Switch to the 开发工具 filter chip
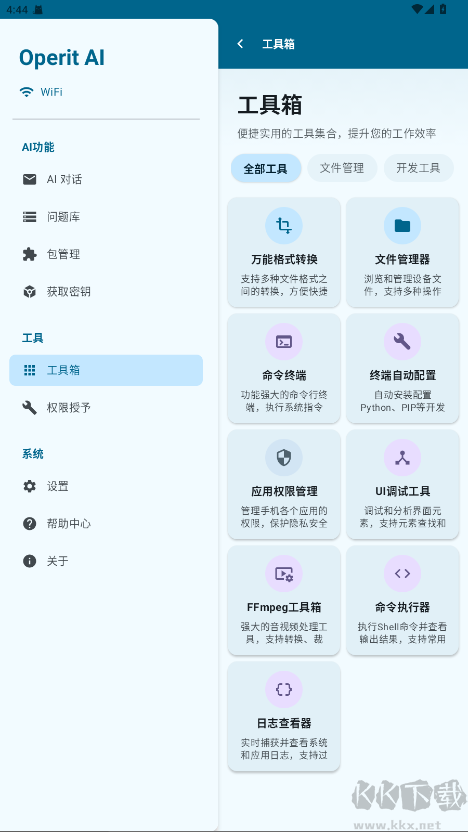Image resolution: width=468 pixels, height=832 pixels. coord(419,168)
